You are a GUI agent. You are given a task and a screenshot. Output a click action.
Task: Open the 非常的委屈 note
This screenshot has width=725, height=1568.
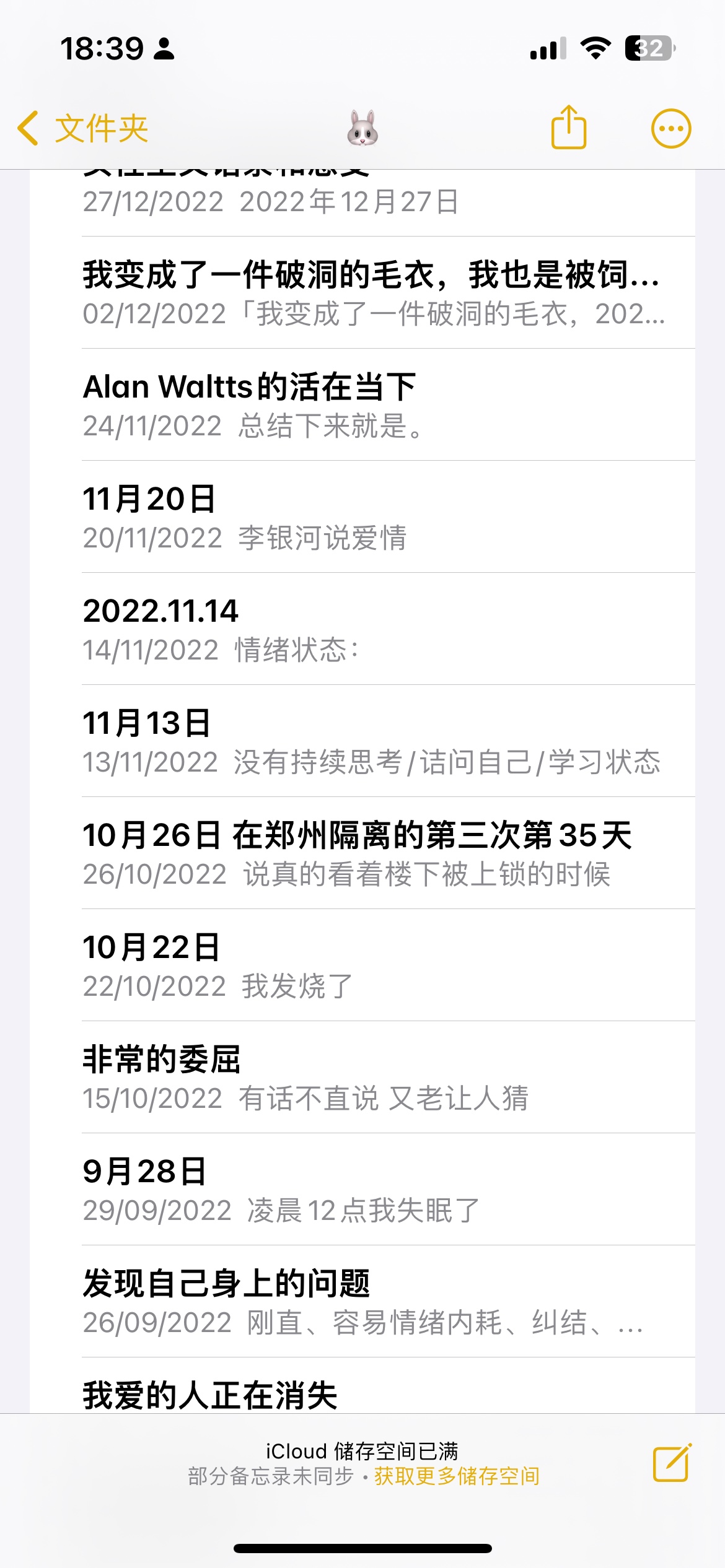coord(388,1077)
